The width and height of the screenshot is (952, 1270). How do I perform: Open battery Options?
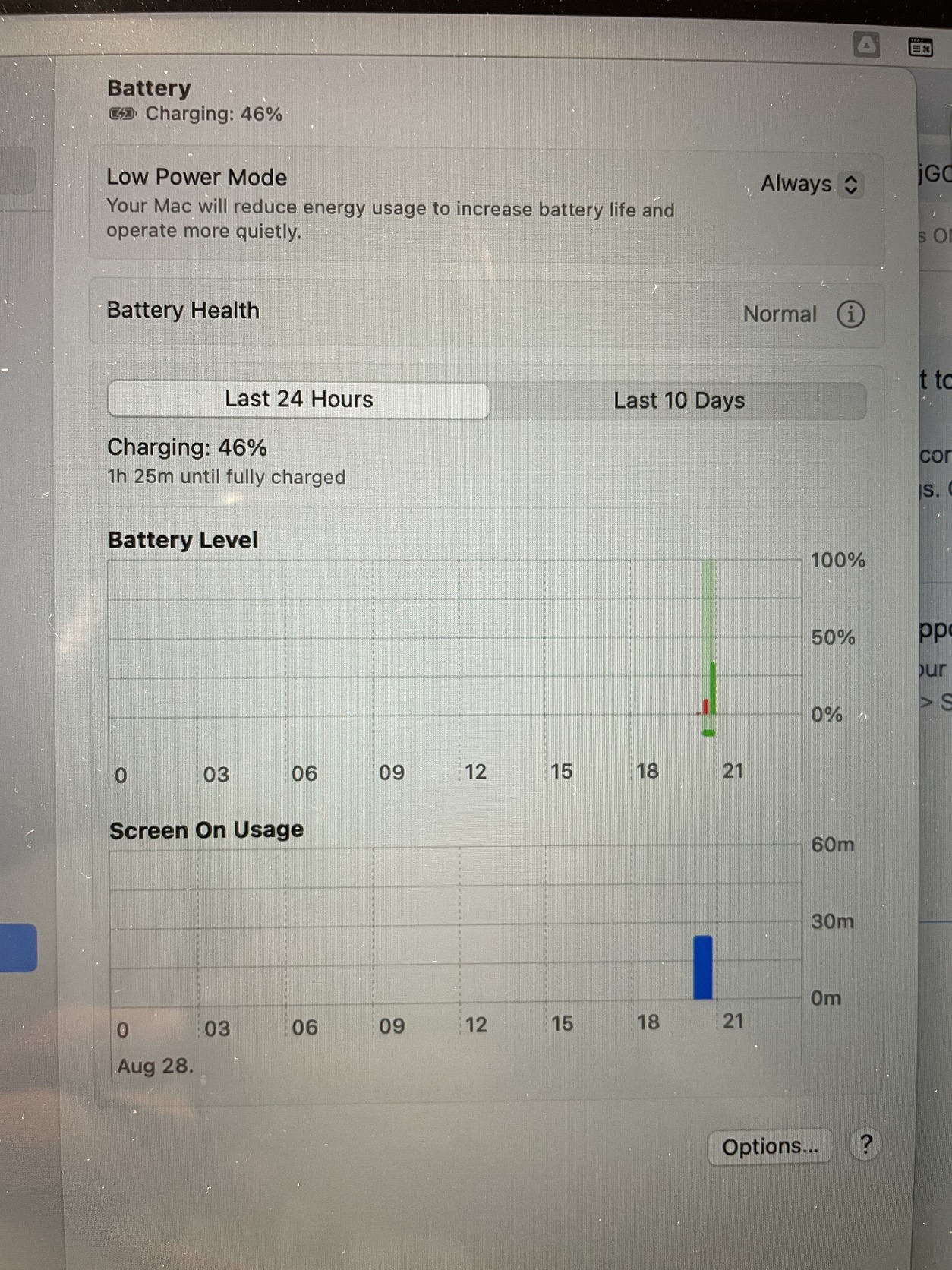point(770,1146)
